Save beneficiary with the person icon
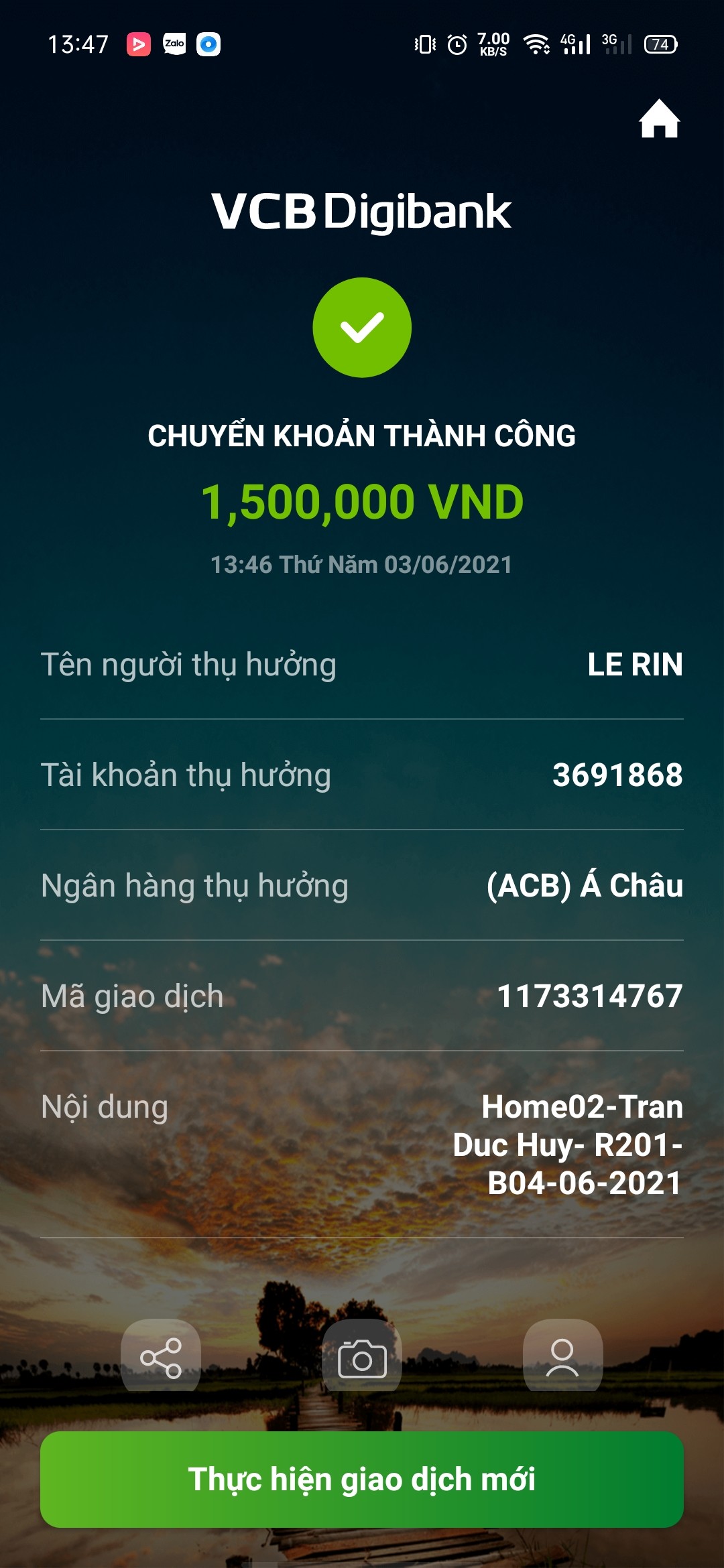 coord(562,1358)
